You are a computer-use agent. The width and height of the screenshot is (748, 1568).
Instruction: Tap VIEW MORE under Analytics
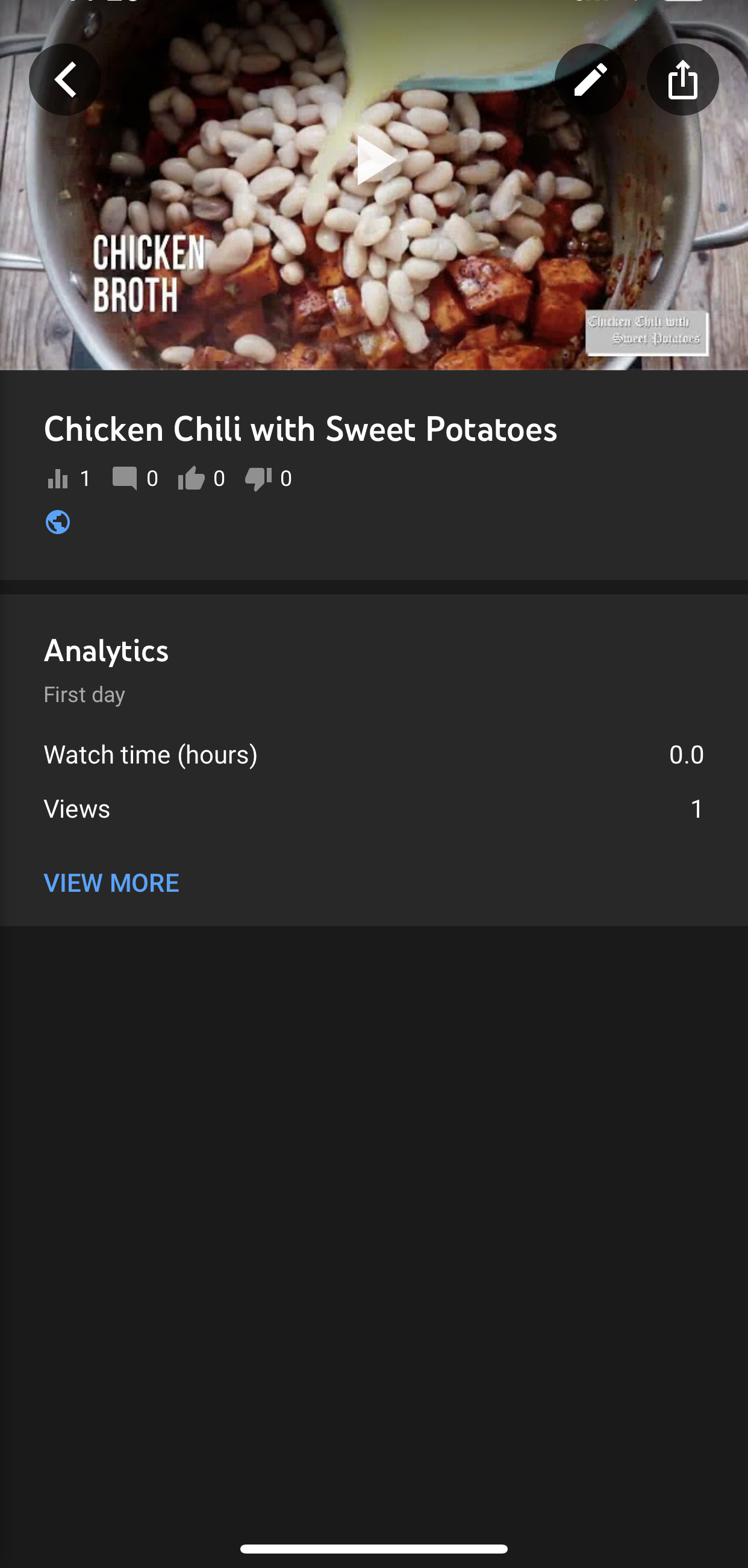[111, 883]
